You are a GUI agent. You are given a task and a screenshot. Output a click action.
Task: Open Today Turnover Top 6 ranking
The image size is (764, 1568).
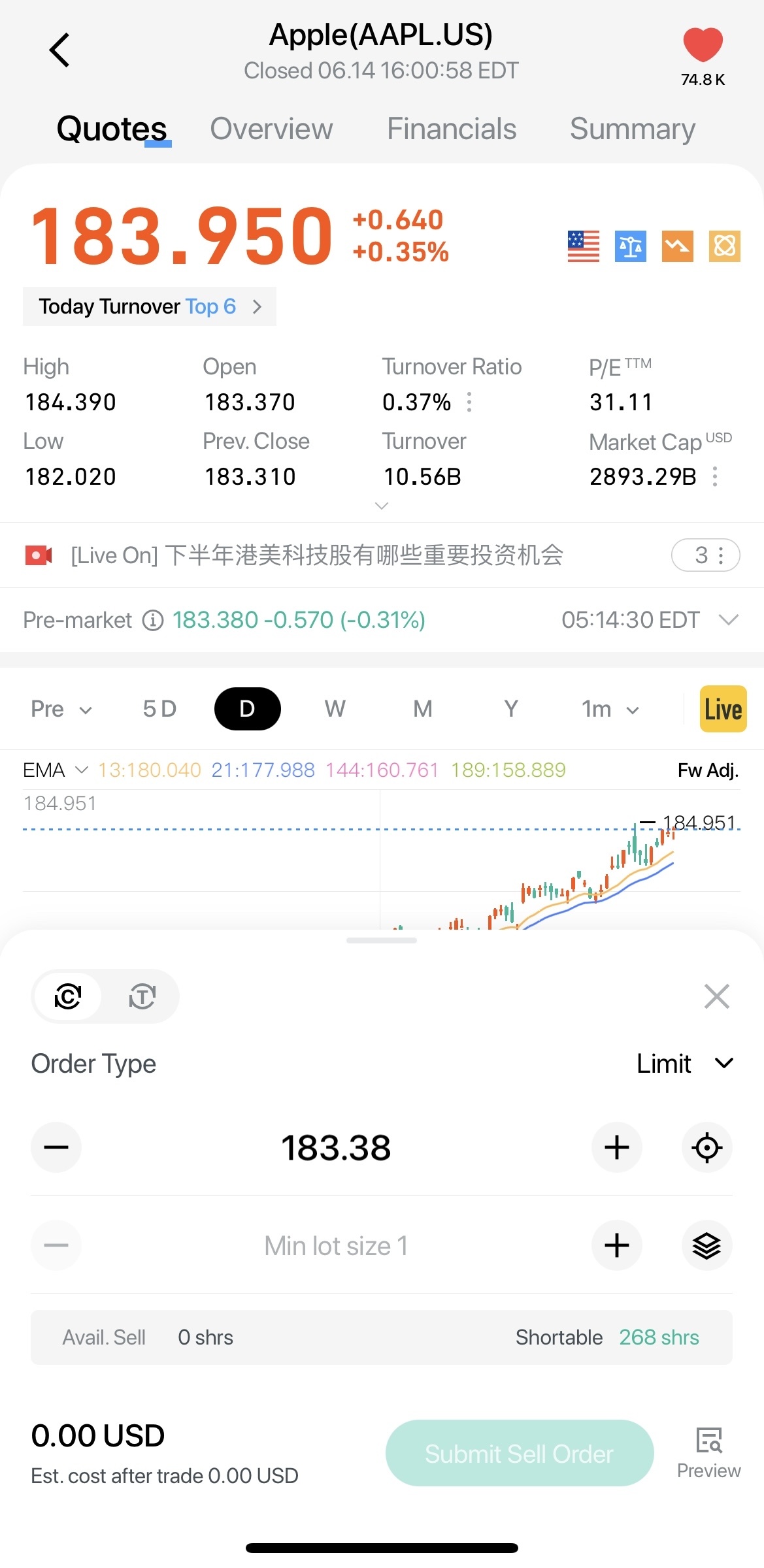[x=150, y=306]
